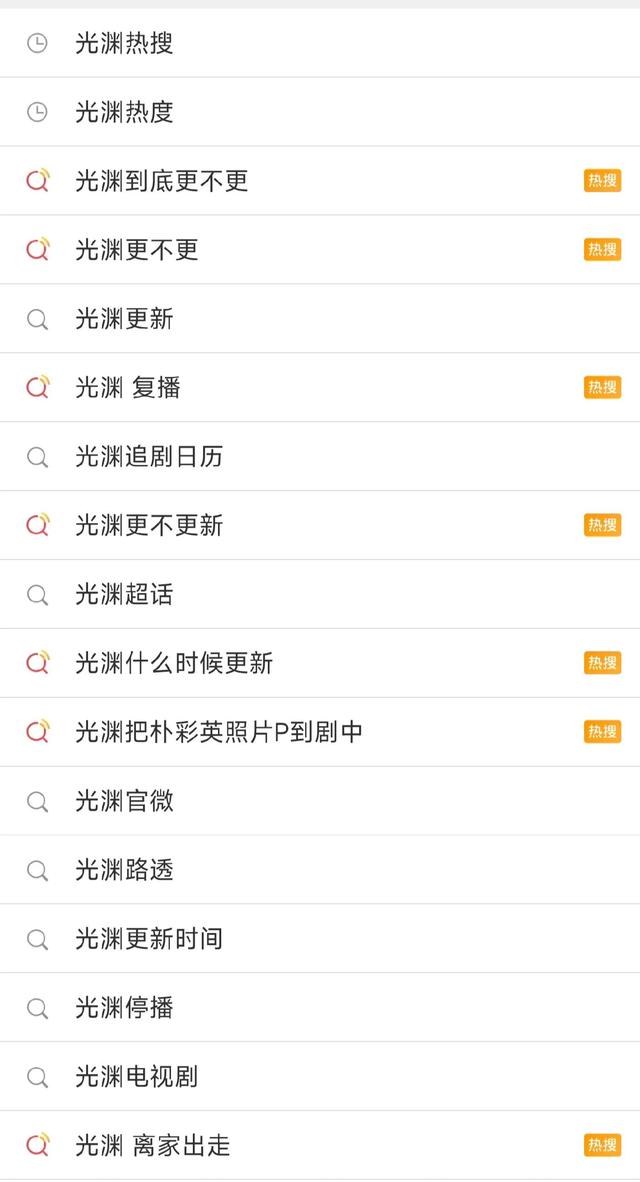640x1182 pixels.
Task: Select 光渊追剧日历 from suggestions
Action: [x=320, y=456]
